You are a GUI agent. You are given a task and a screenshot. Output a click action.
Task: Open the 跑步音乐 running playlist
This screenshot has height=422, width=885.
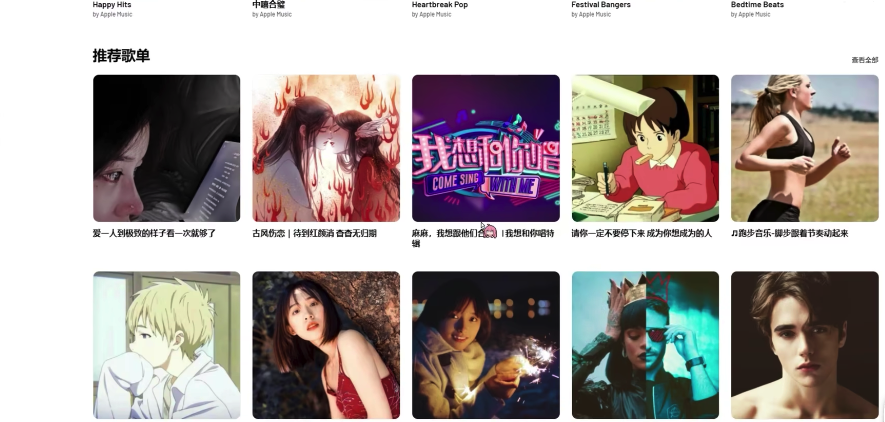[x=804, y=148]
